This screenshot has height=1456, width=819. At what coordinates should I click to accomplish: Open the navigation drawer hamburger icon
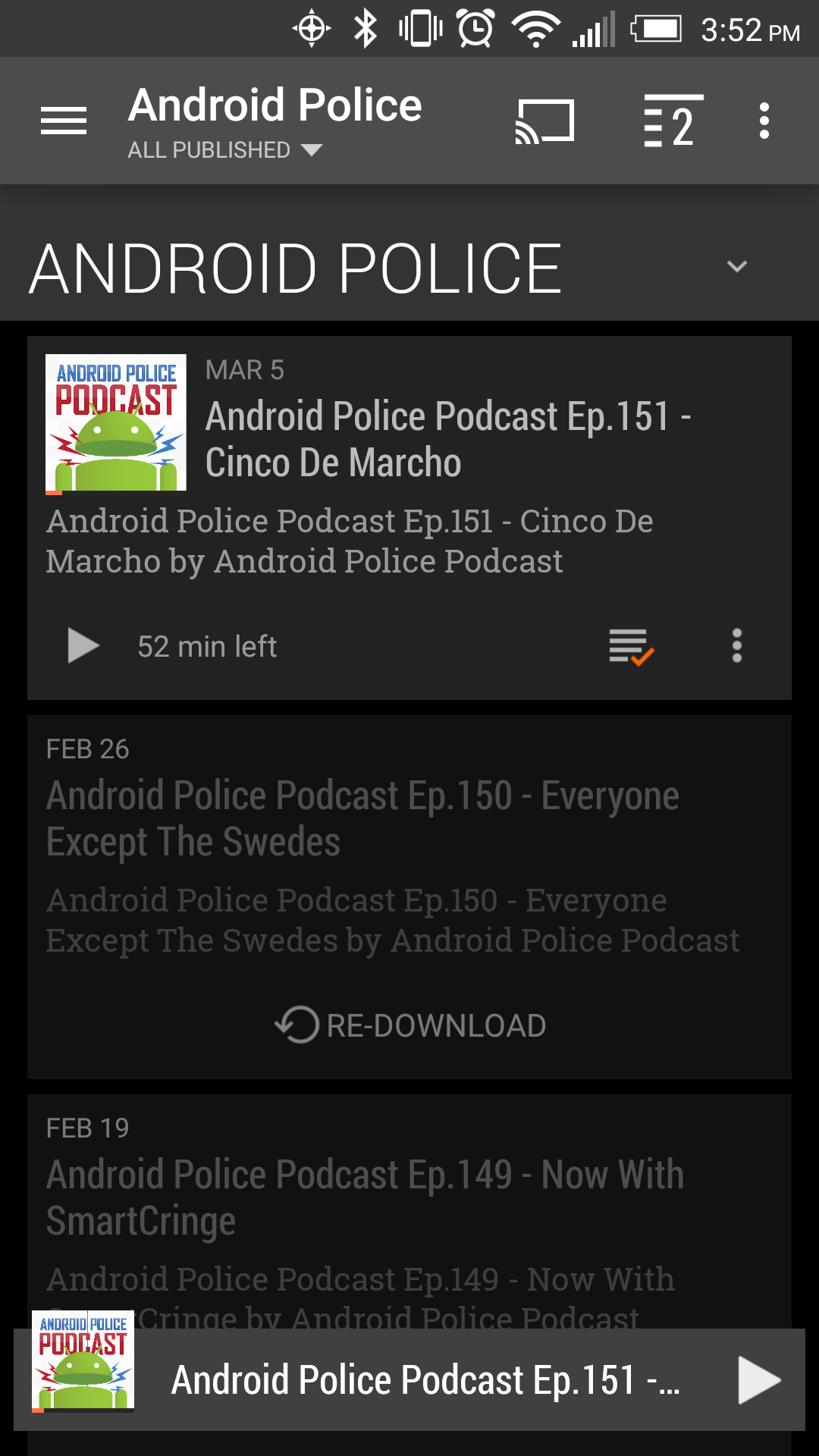click(x=64, y=121)
